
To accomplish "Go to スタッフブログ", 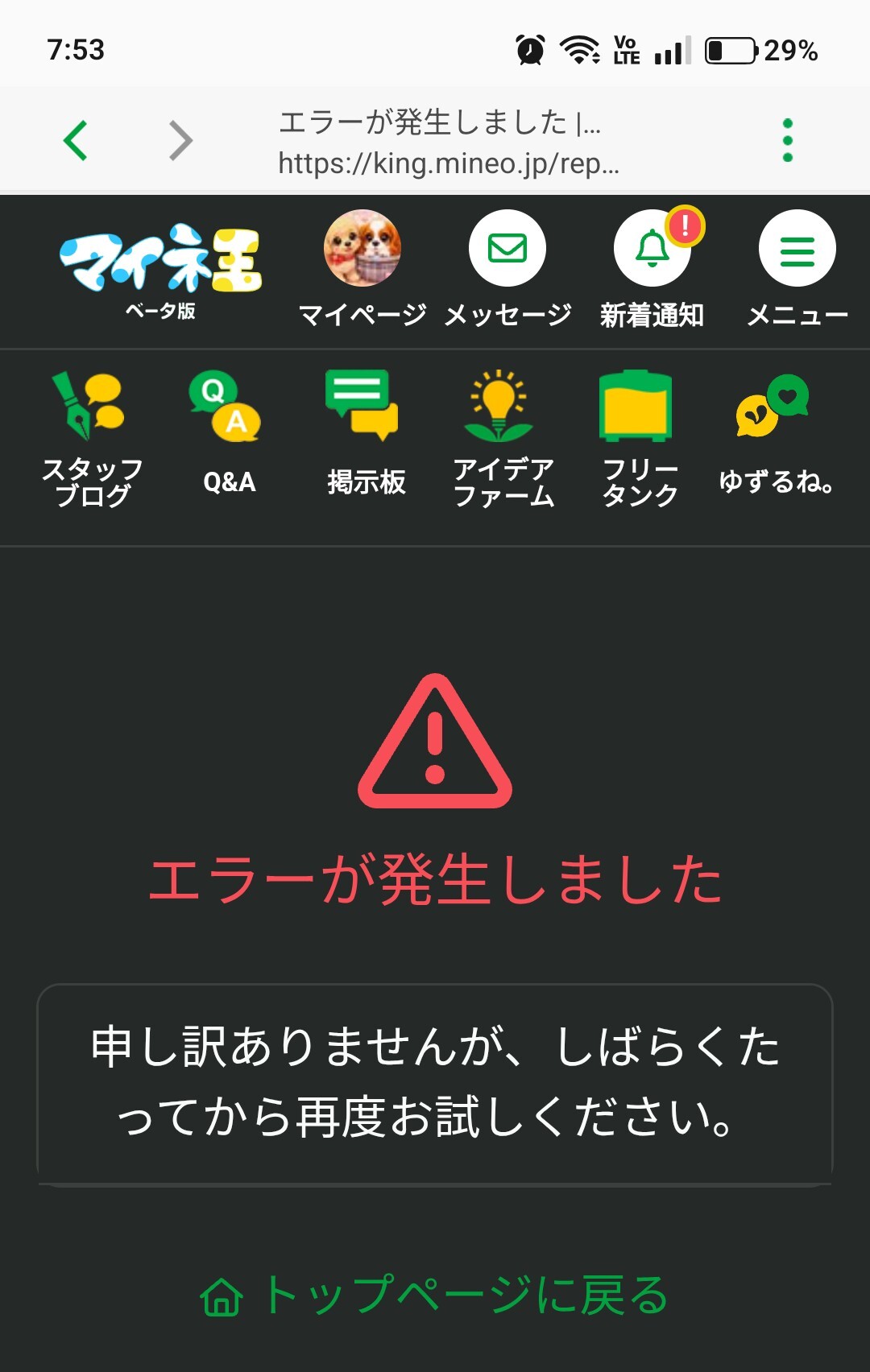I will (93, 440).
